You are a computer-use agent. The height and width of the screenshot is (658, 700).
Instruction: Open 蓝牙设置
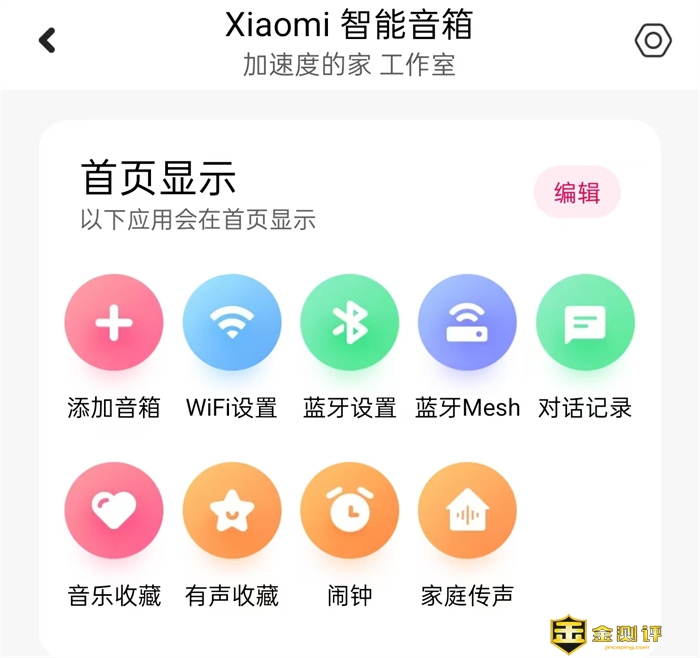point(350,324)
